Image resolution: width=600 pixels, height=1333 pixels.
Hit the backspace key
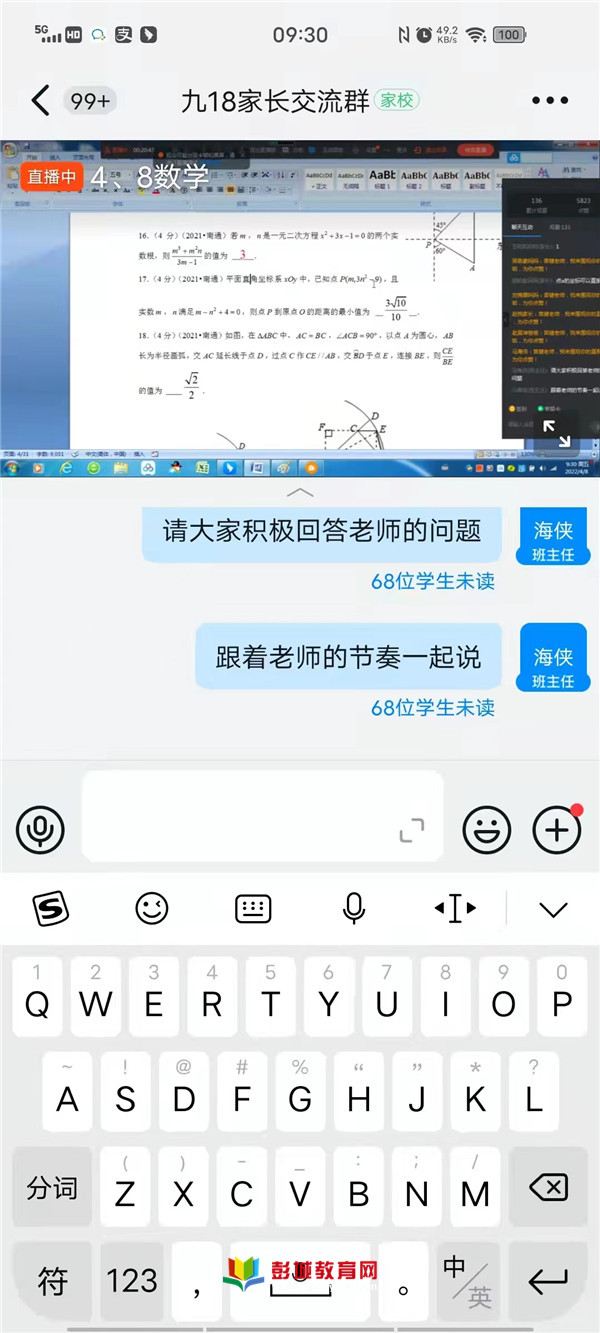pos(547,1189)
